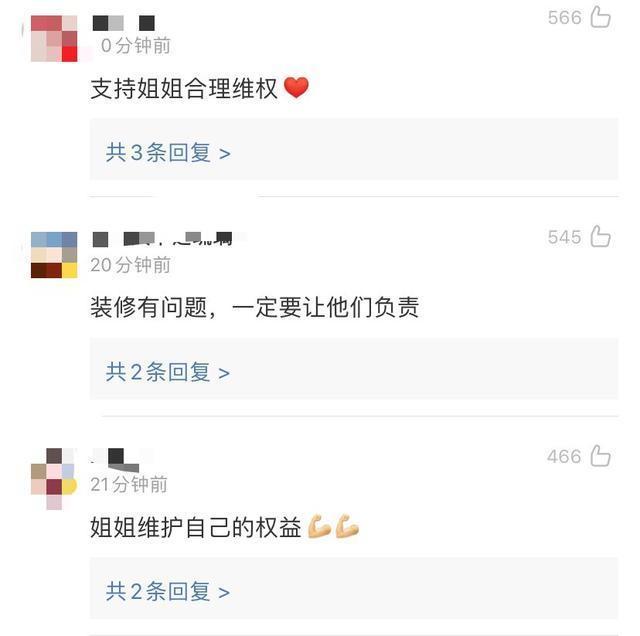Viewport: 640px width, 636px height.
Task: Like the comment about 装修有问题
Action: click(600, 237)
